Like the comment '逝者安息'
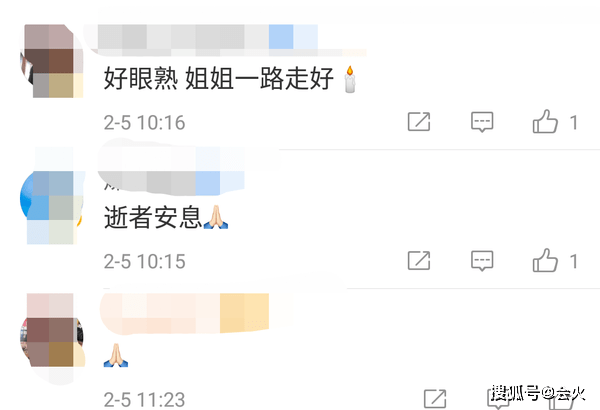 pos(545,260)
